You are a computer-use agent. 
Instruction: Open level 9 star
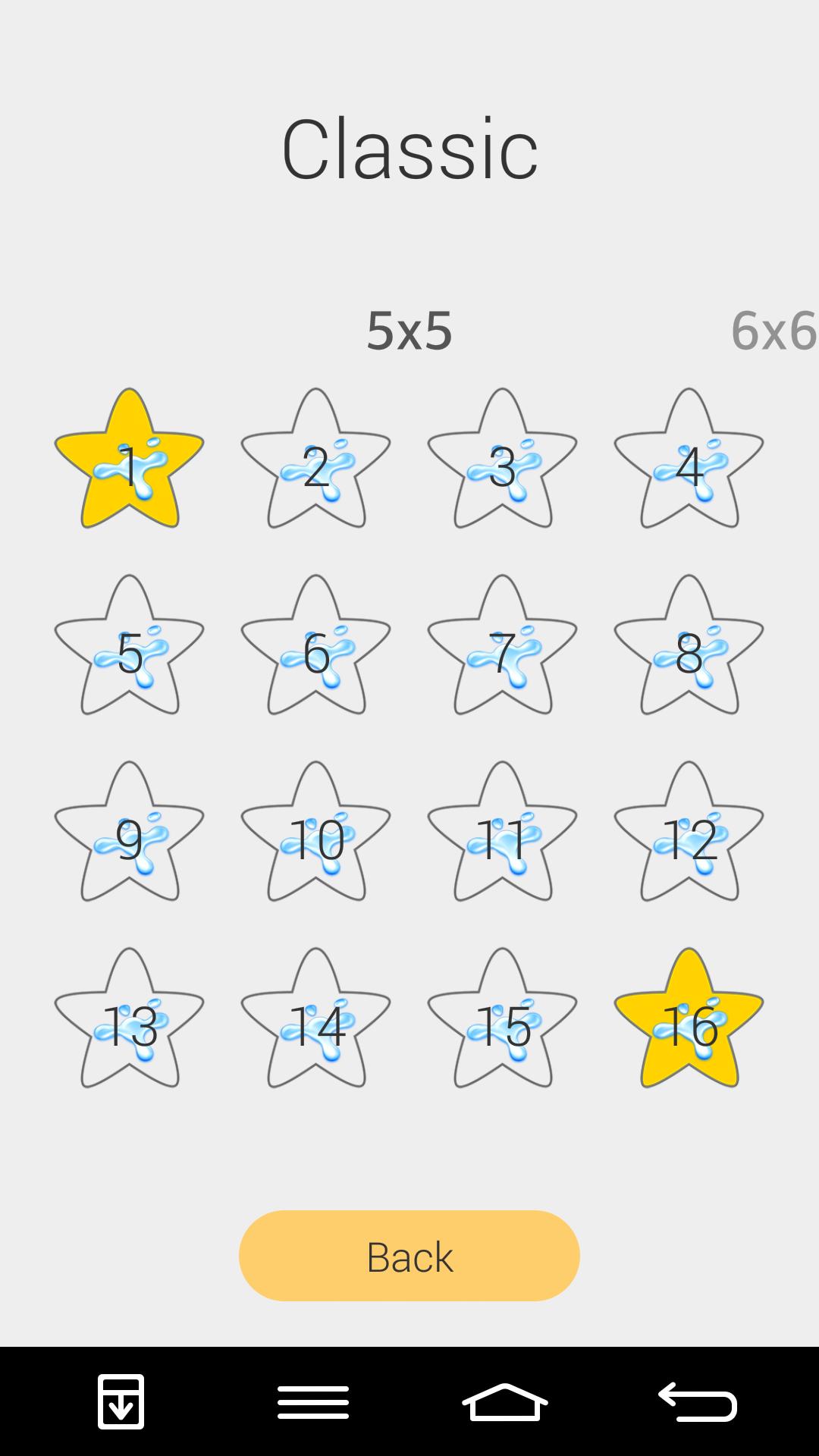click(129, 842)
